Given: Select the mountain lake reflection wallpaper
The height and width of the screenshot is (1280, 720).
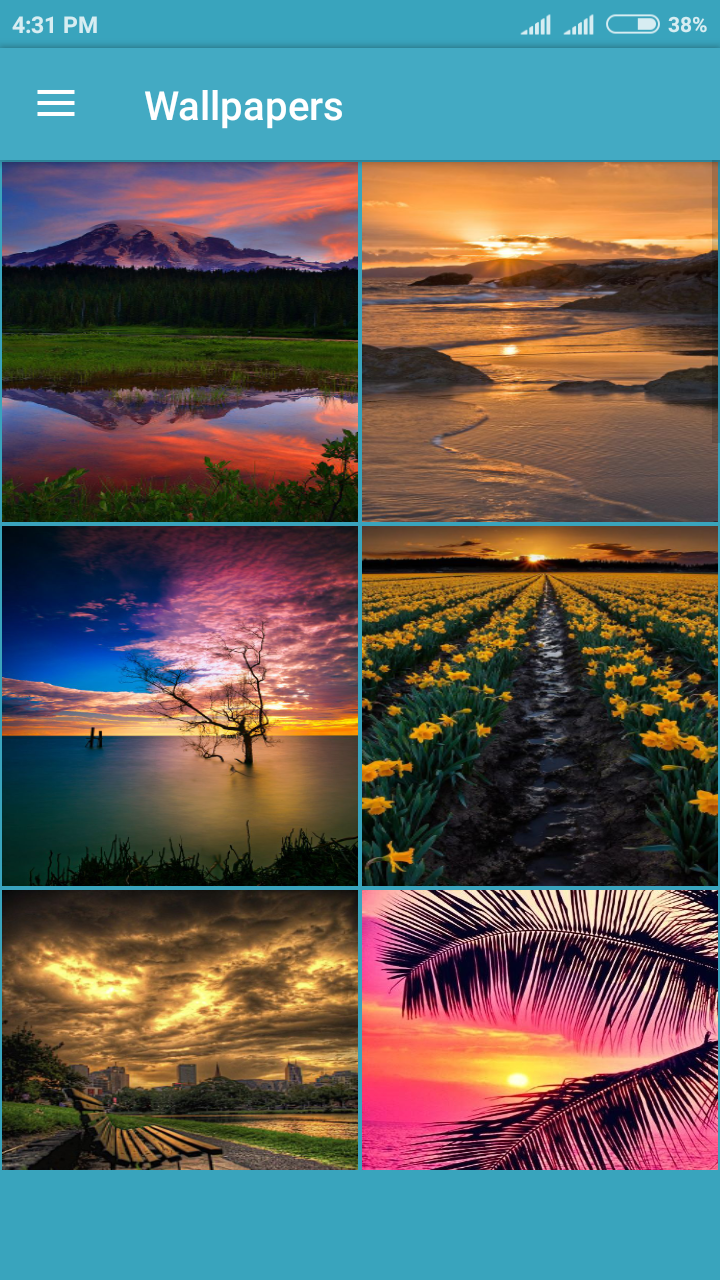Looking at the screenshot, I should coord(180,340).
